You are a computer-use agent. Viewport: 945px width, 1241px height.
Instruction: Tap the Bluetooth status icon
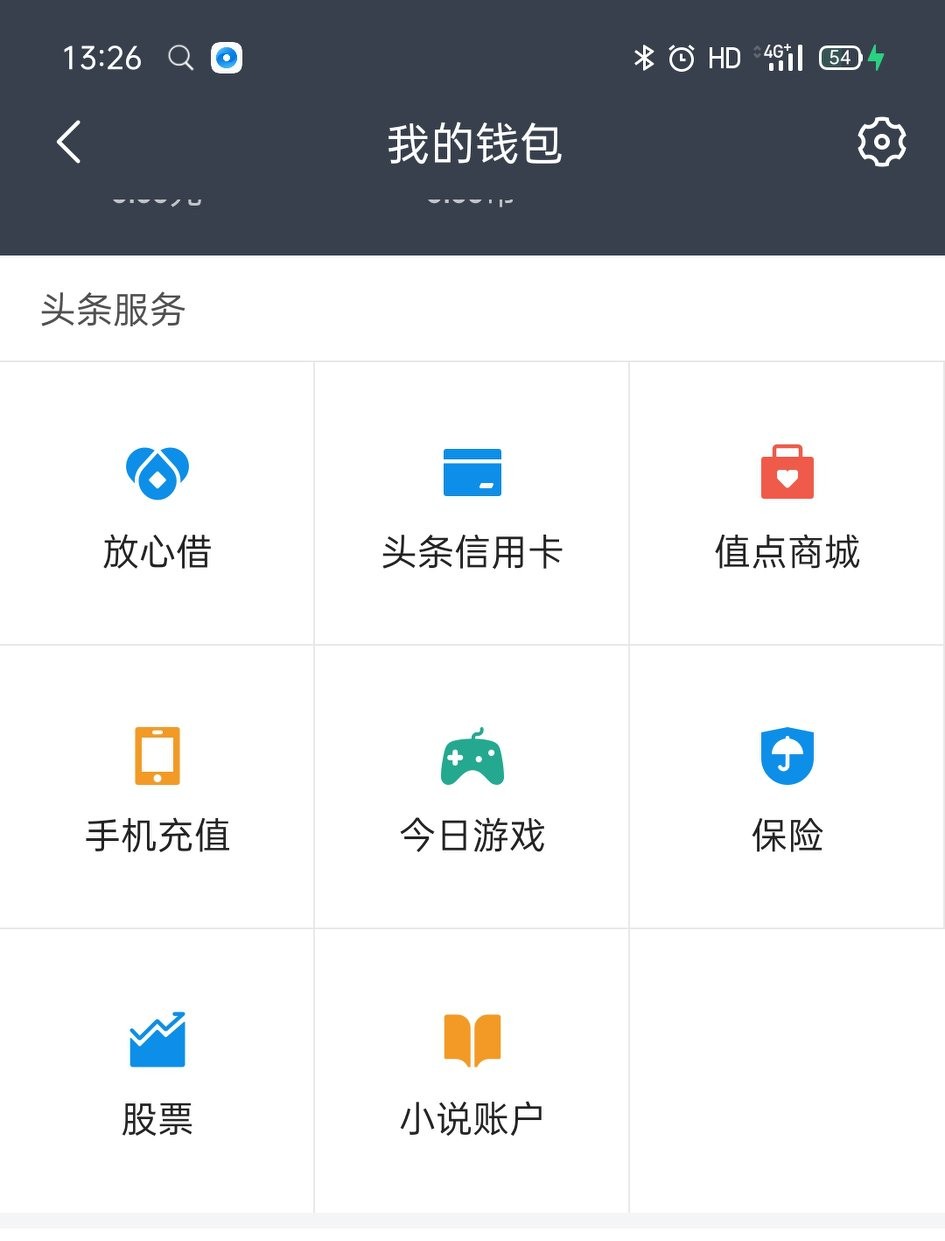[x=643, y=58]
